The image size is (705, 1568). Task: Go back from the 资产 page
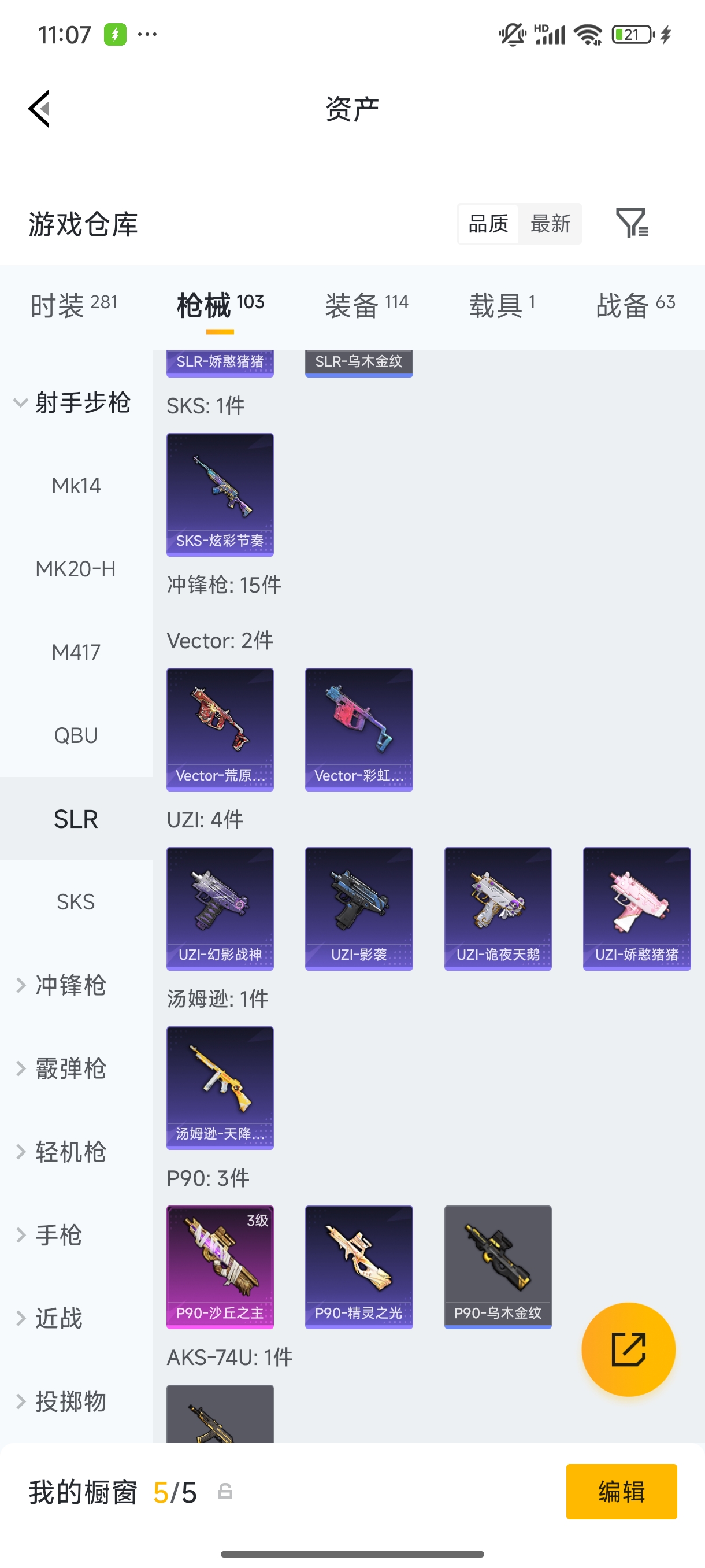pos(39,109)
